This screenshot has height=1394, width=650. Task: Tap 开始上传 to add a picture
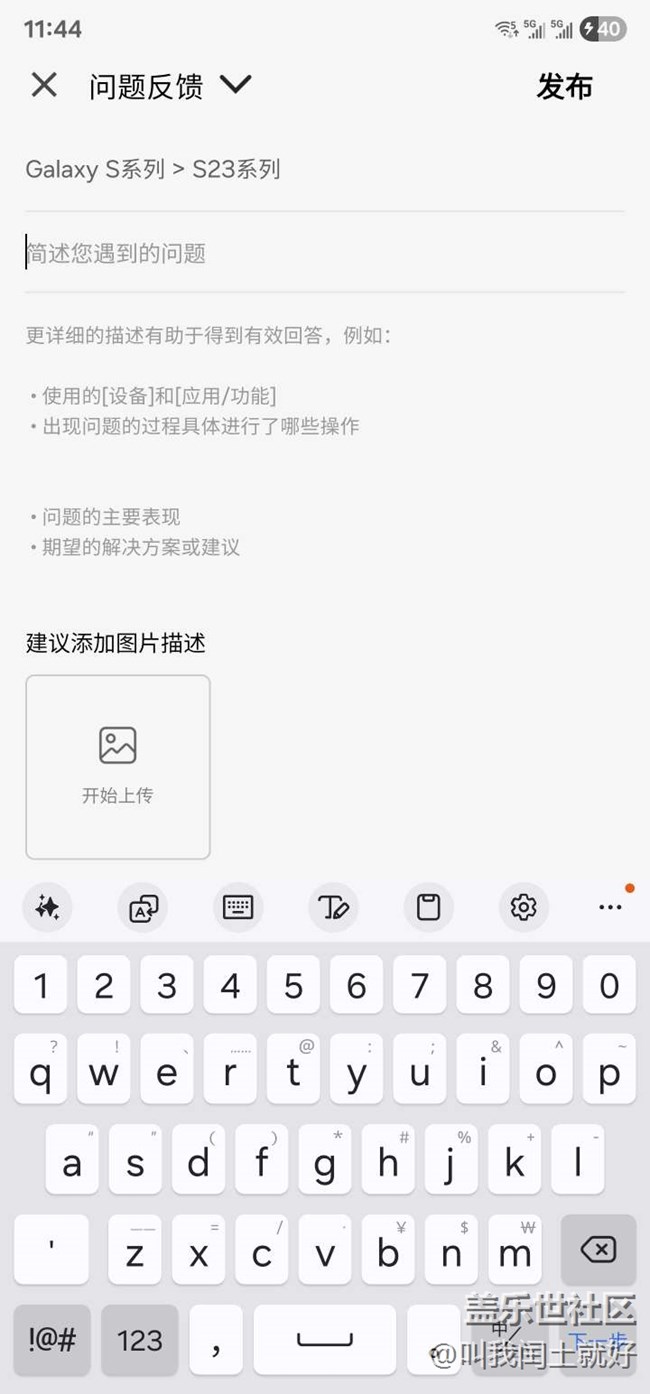tap(118, 767)
